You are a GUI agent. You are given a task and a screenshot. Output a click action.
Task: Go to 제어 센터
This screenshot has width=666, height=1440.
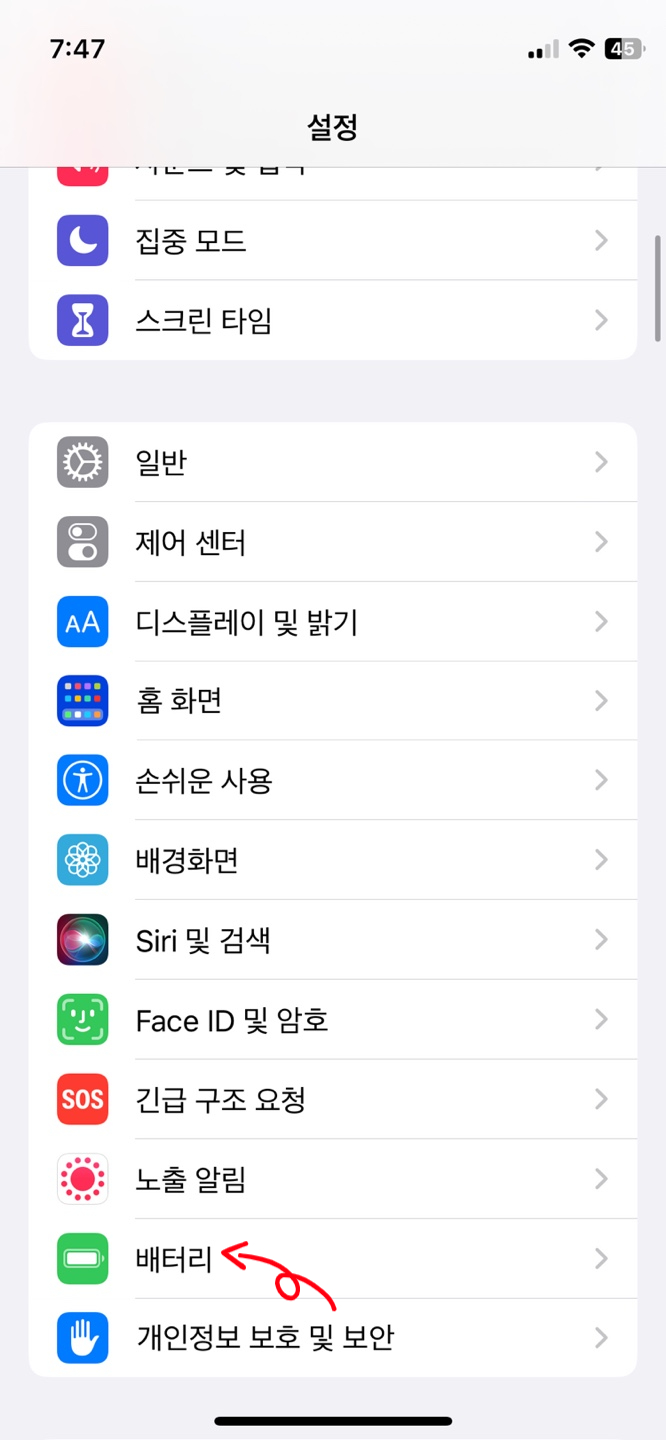tap(332, 542)
